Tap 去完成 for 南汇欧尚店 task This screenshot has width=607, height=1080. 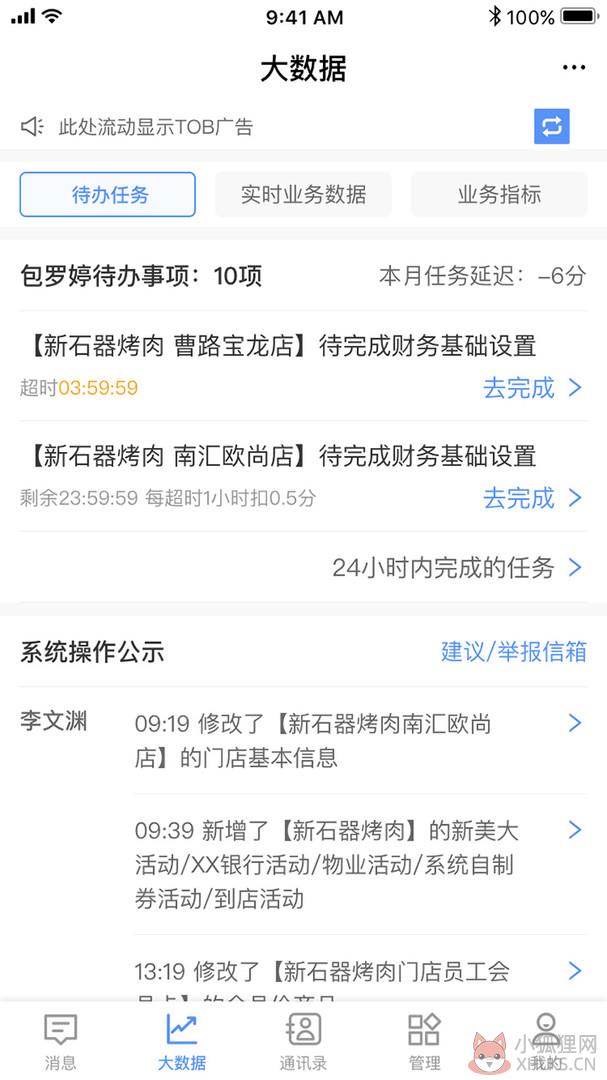coord(533,497)
